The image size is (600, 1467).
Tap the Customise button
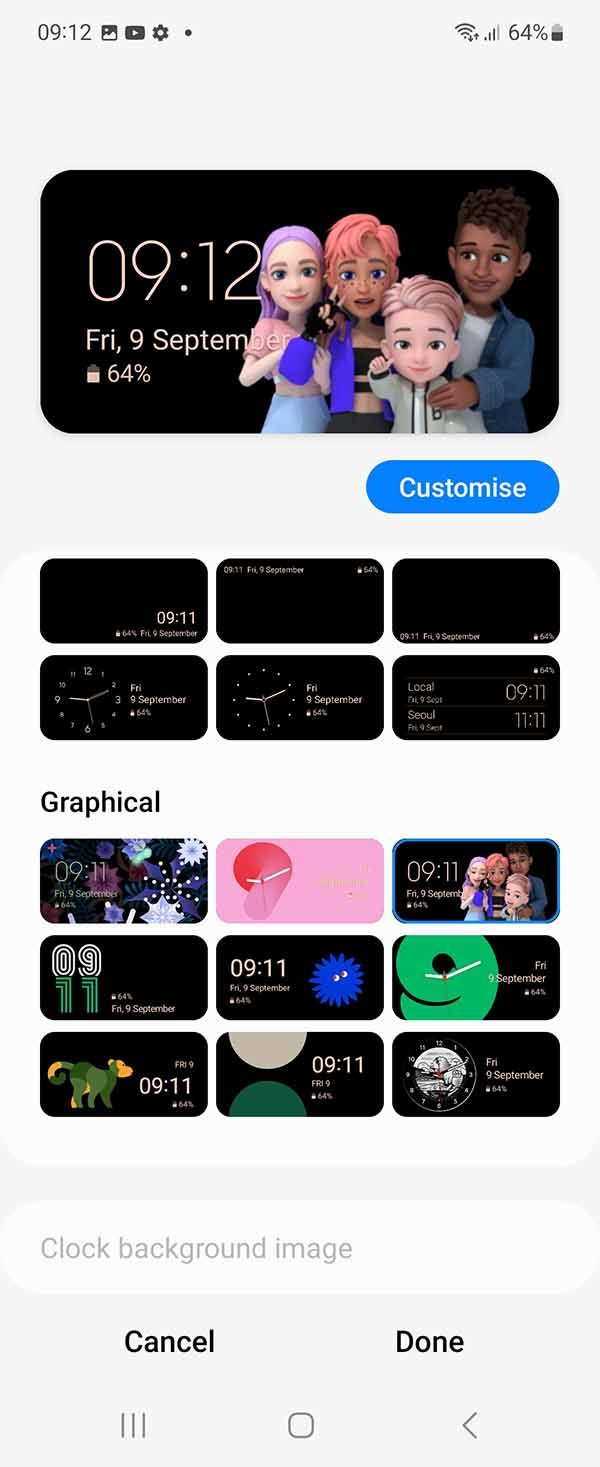click(x=462, y=487)
